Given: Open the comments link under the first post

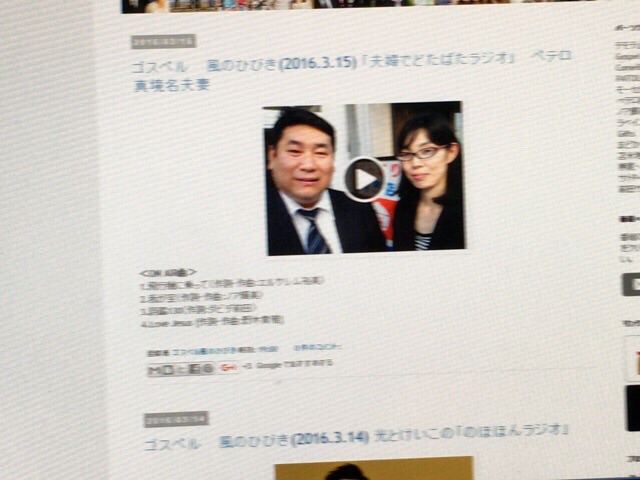Looking at the screenshot, I should point(318,347).
